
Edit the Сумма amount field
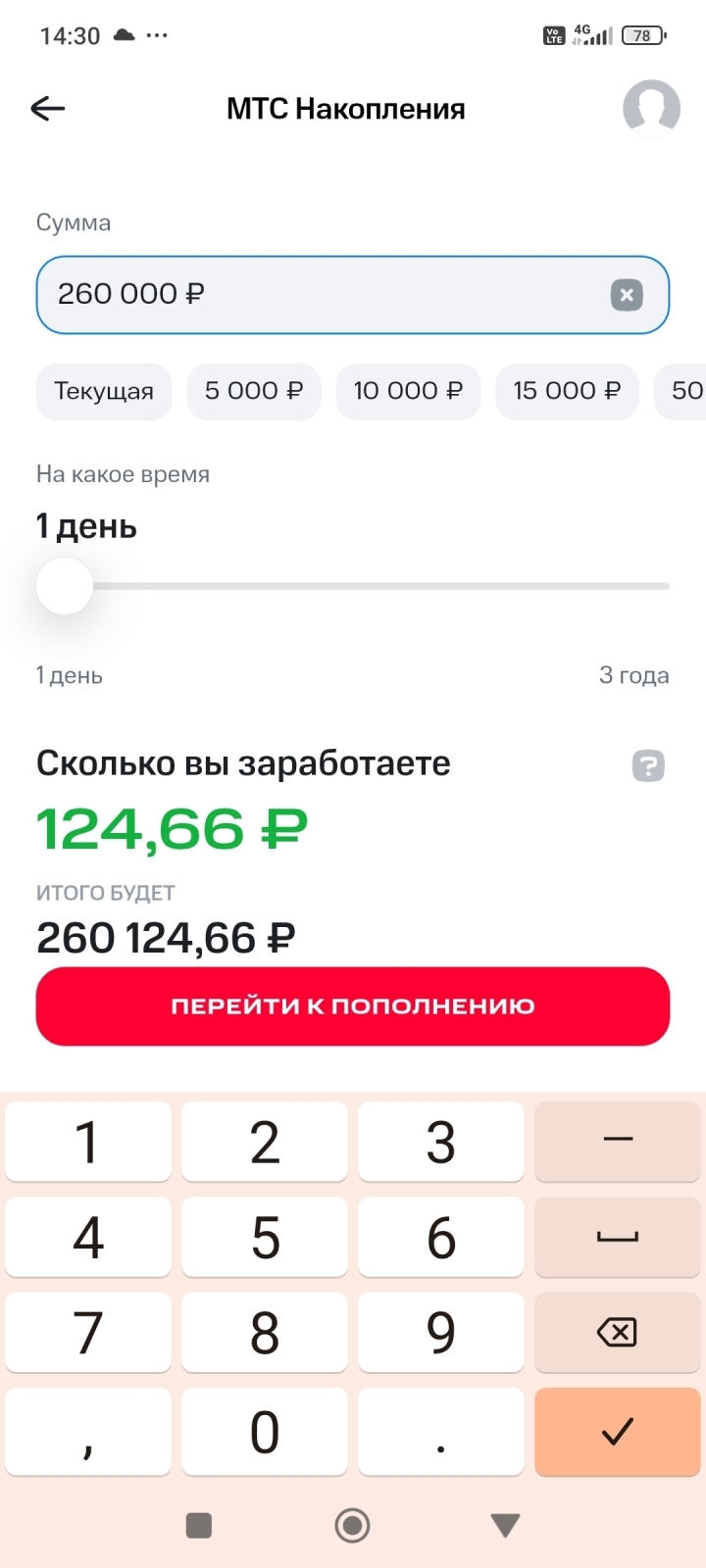point(324,295)
